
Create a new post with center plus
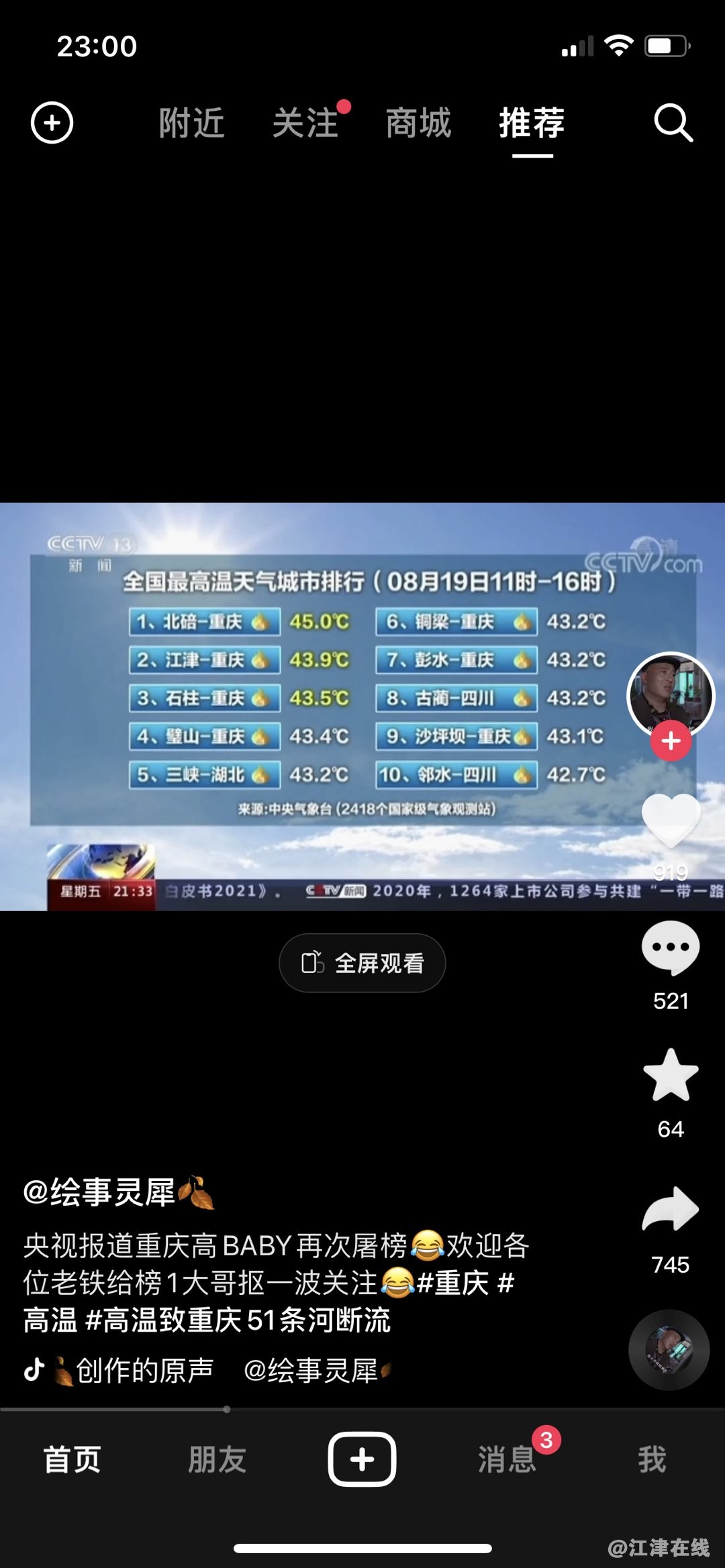click(362, 1459)
